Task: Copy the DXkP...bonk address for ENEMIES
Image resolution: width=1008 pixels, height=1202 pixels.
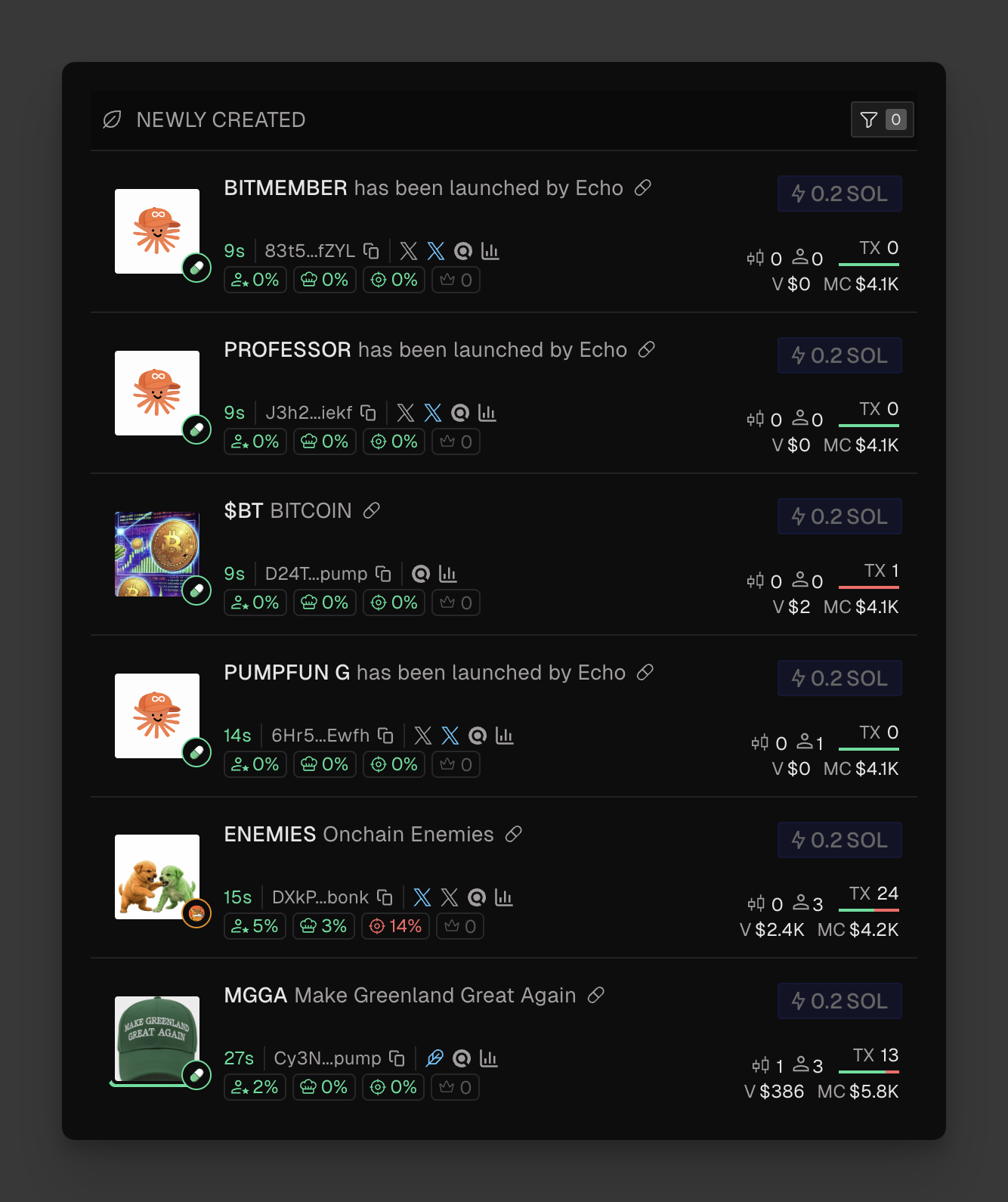Action: pyautogui.click(x=385, y=897)
